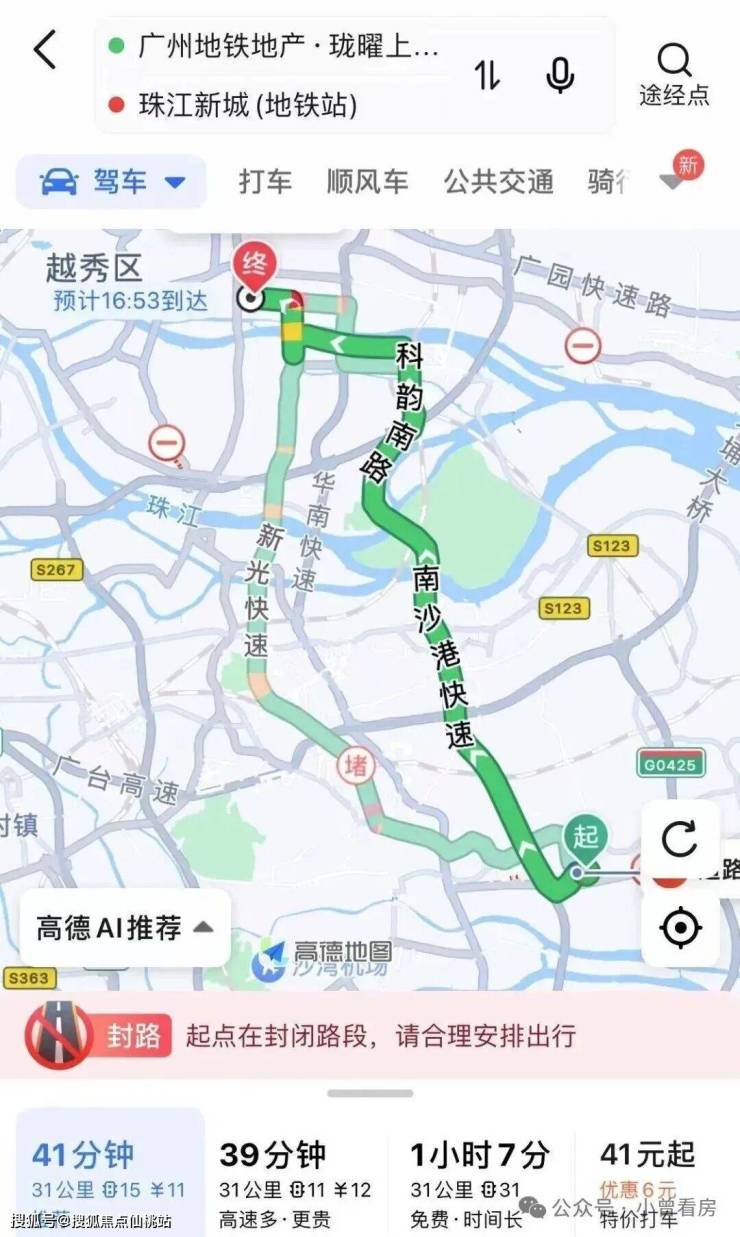
Task: Start voice input with the microphone
Action: point(560,75)
